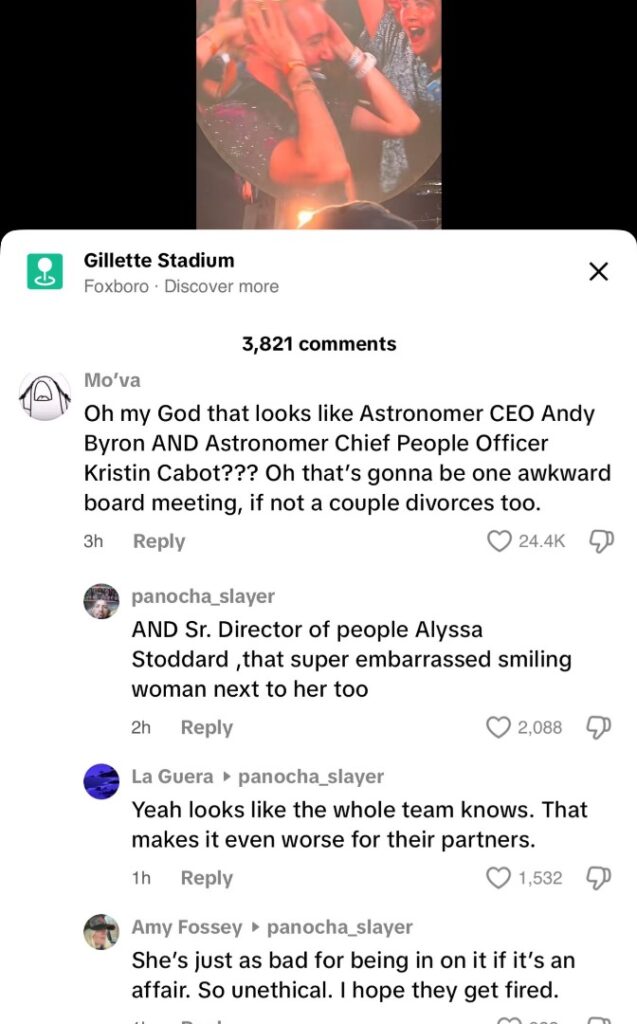The image size is (637, 1024).
Task: Open panocha_slayer's profile from the username
Action: click(203, 596)
